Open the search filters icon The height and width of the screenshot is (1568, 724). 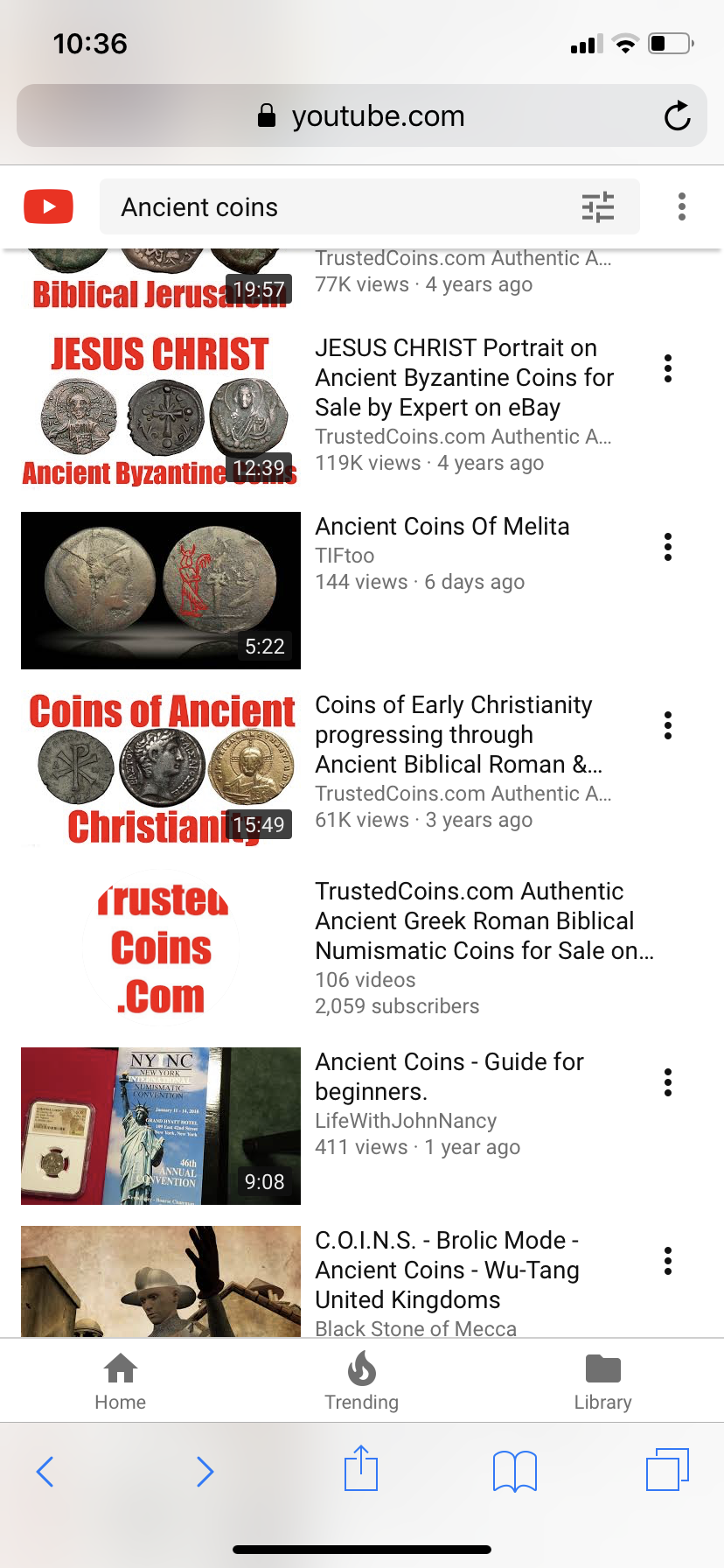tap(598, 207)
